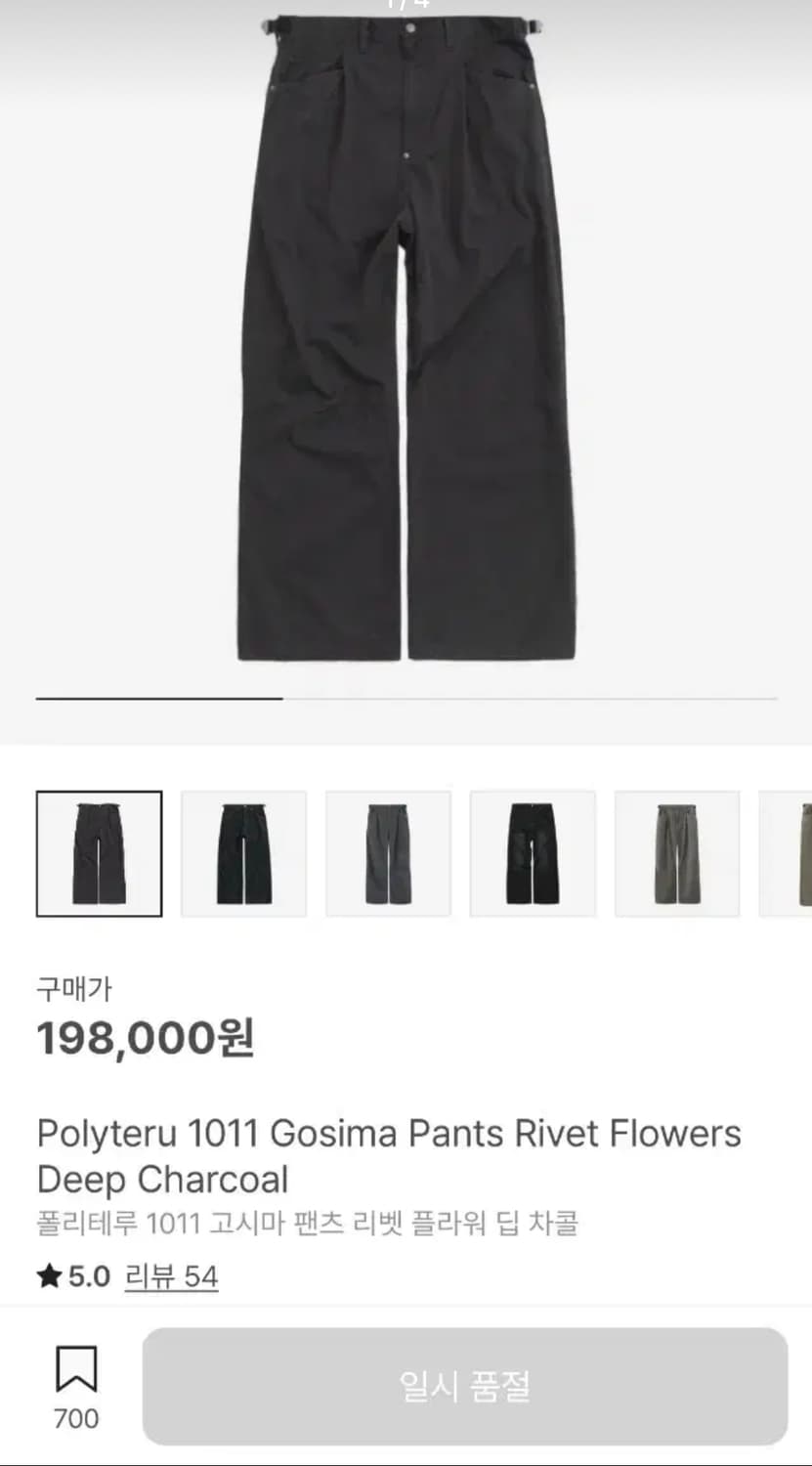Tap the partially visible rightmost thumbnail
The height and width of the screenshot is (1466, 812).
click(791, 851)
